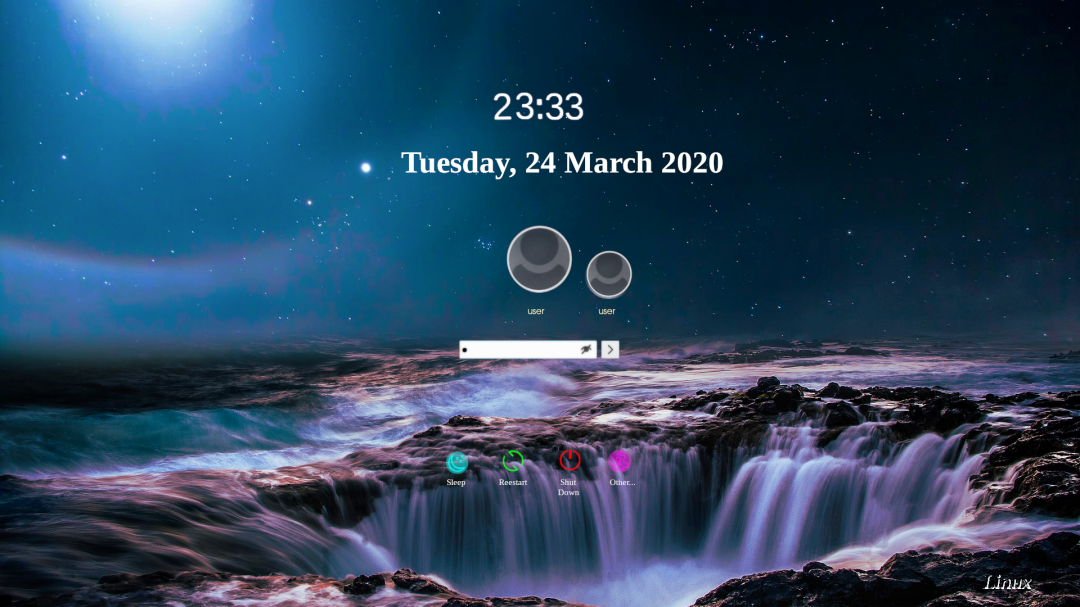Screen dimensions: 1080x607
Task: Open the Other... user login option
Action: point(621,461)
